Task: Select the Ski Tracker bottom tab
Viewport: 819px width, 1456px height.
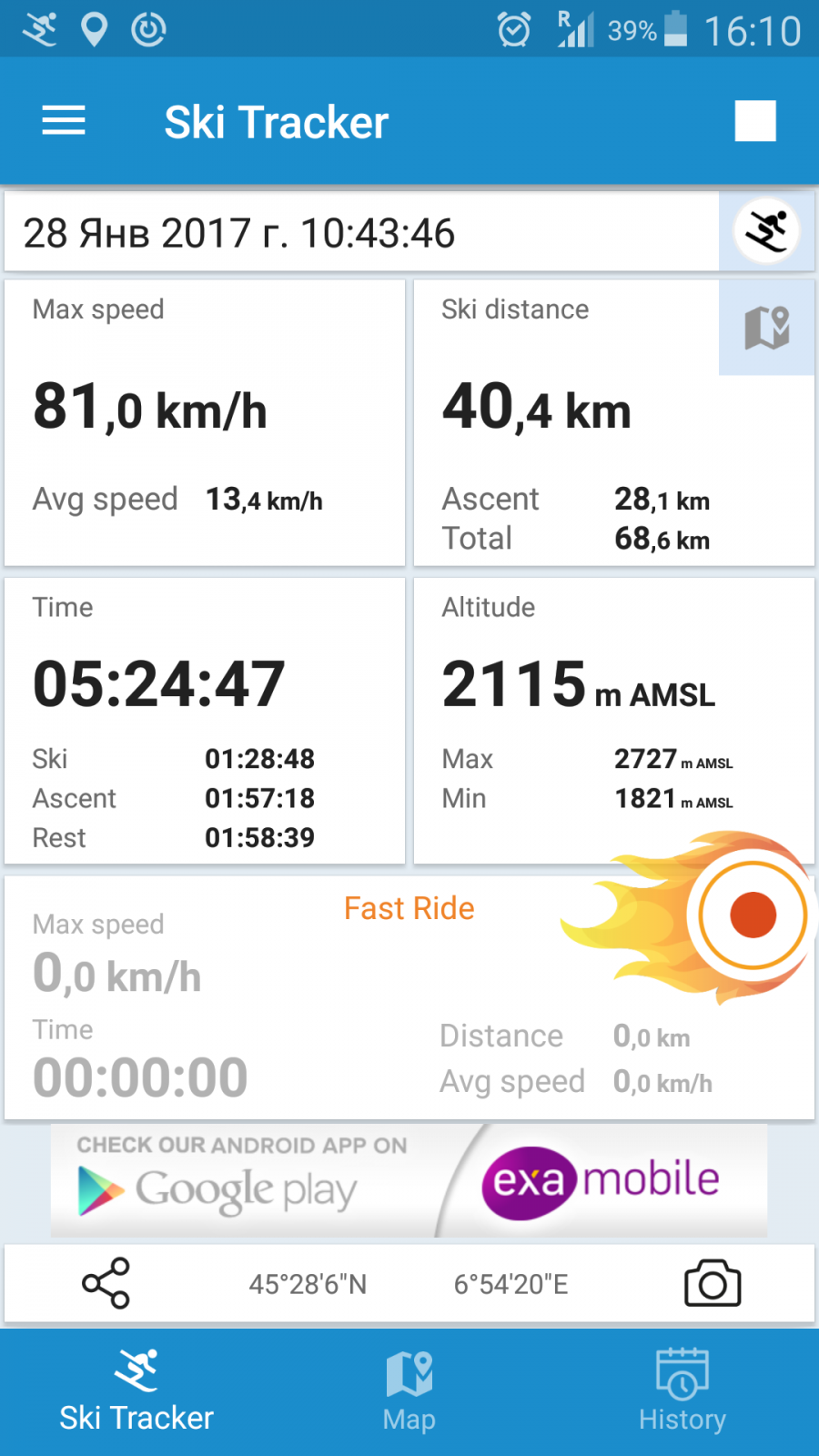Action: tap(136, 1392)
